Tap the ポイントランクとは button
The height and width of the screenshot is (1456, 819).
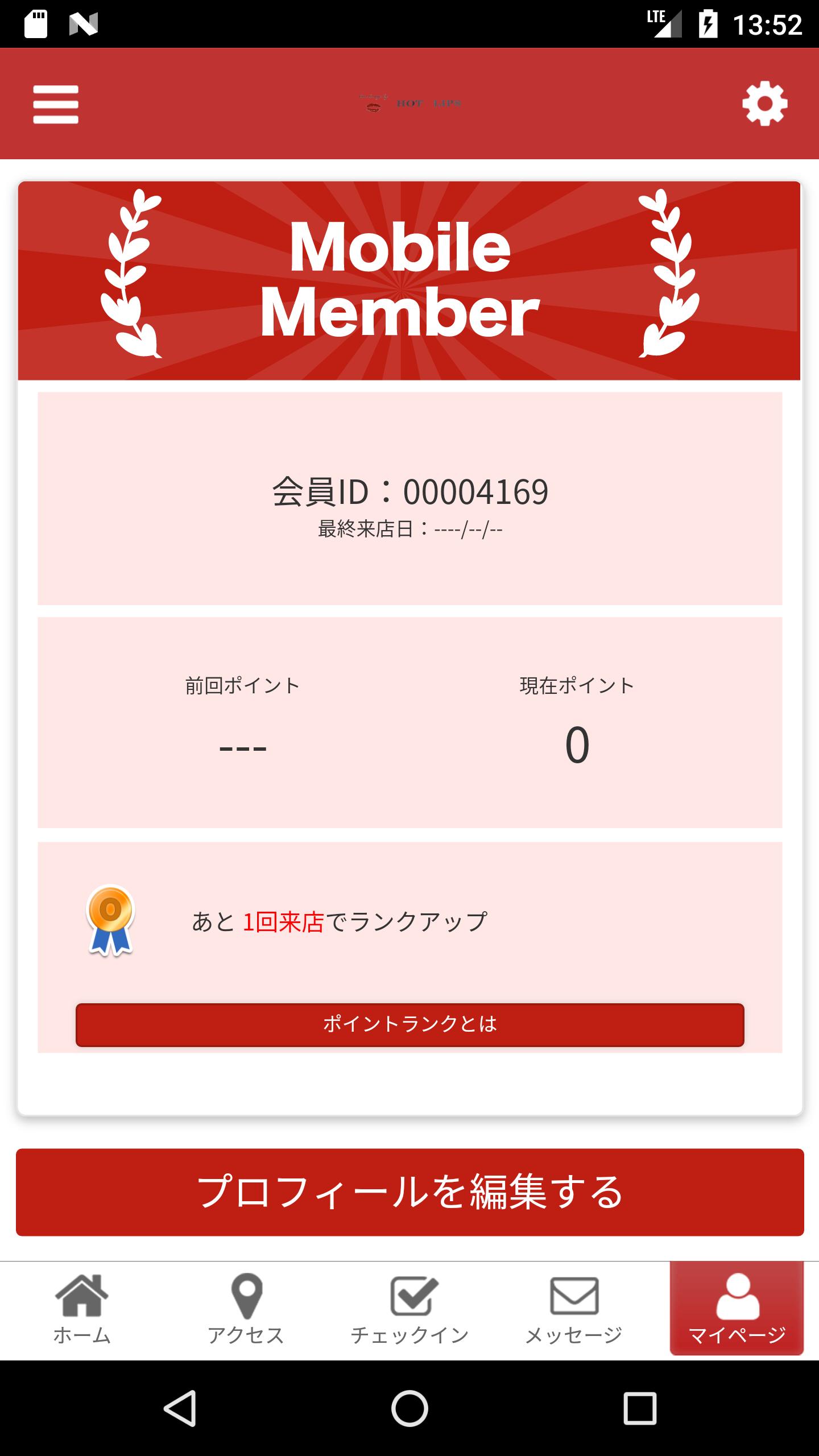click(x=409, y=1024)
